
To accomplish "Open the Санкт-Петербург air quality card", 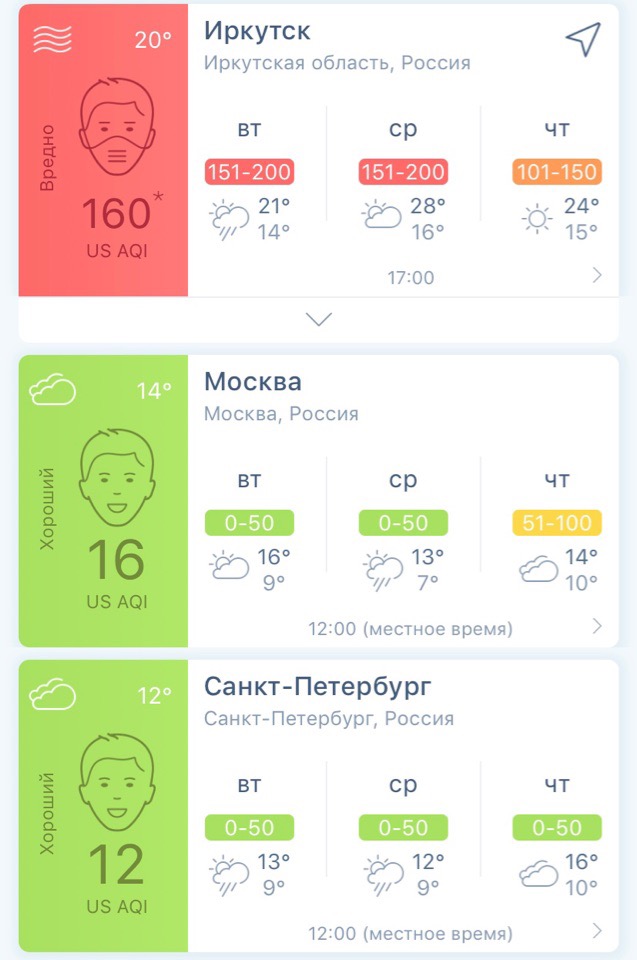I will pyautogui.click(x=104, y=805).
